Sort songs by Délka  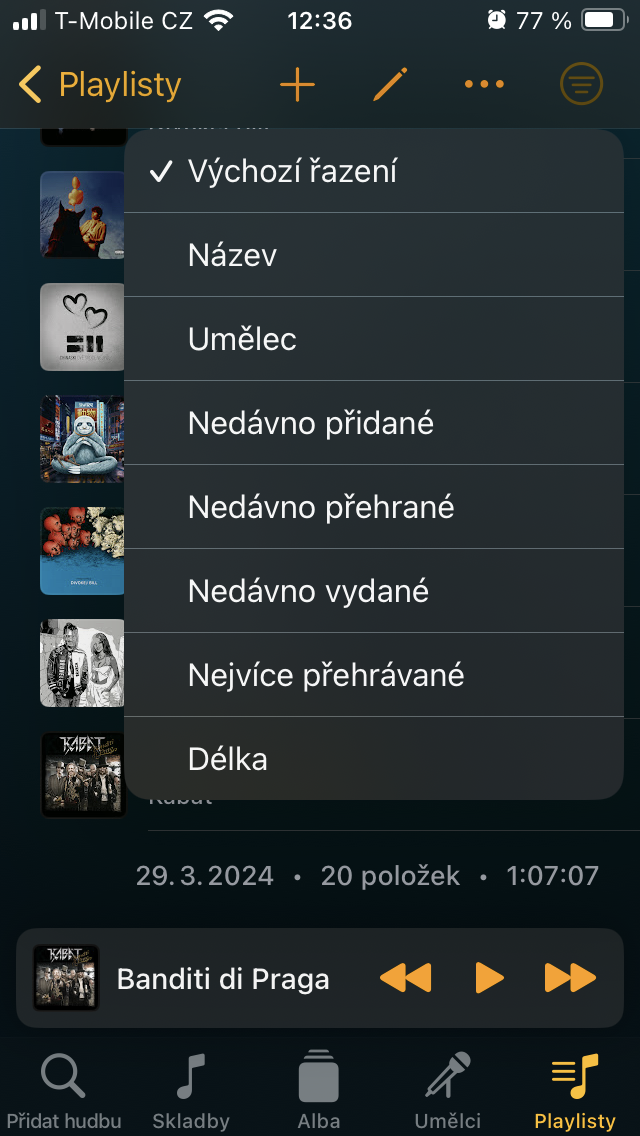point(374,759)
